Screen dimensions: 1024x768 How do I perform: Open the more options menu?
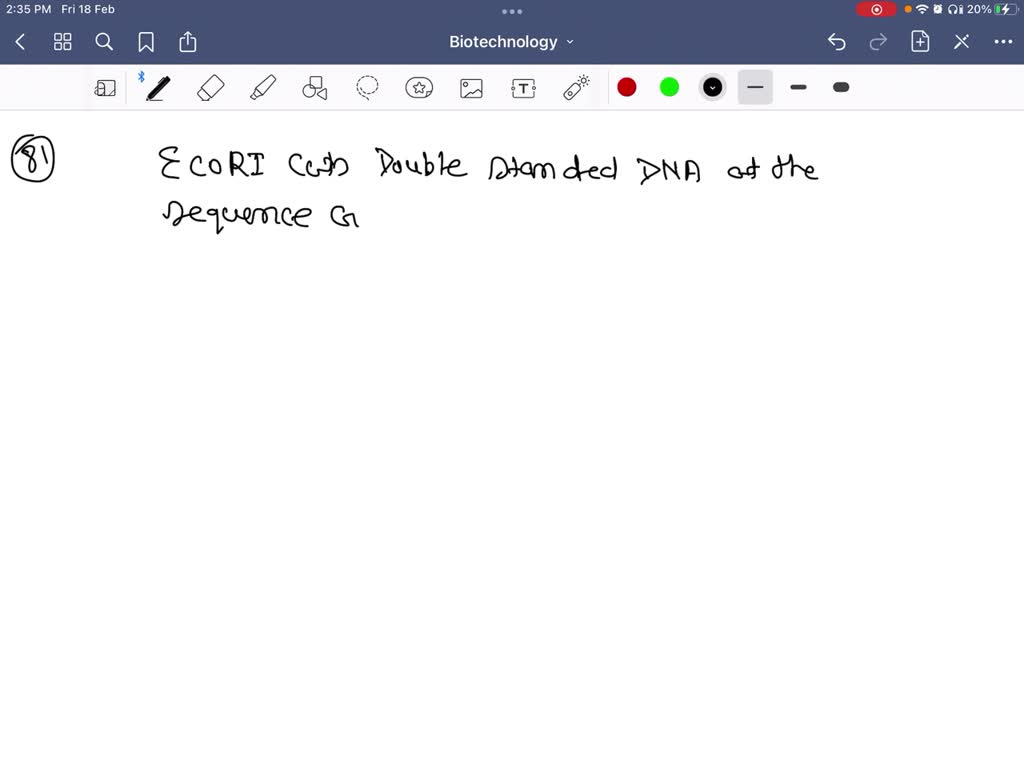pos(1003,42)
